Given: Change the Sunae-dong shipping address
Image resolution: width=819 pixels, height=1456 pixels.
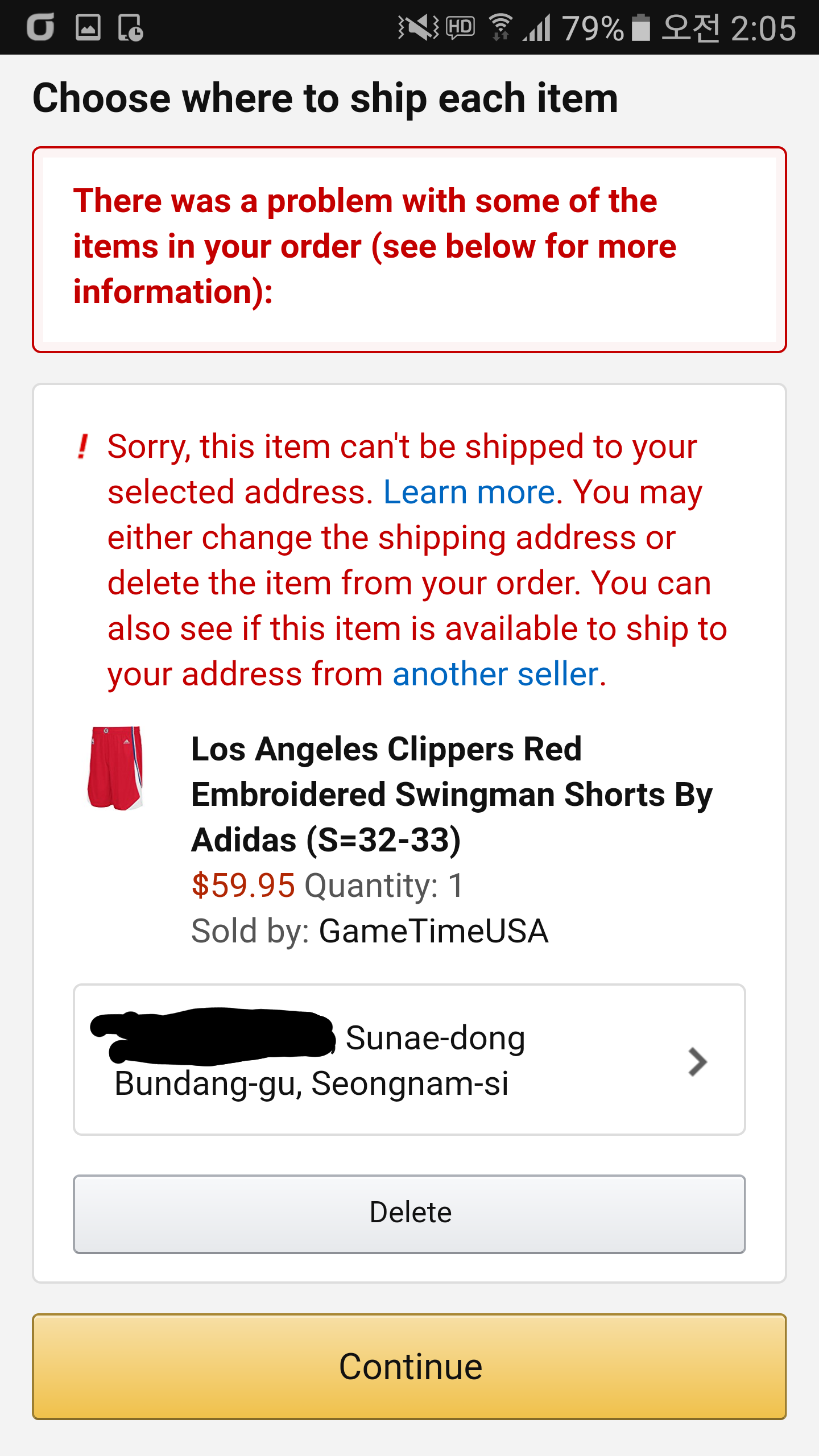Looking at the screenshot, I should [409, 1060].
